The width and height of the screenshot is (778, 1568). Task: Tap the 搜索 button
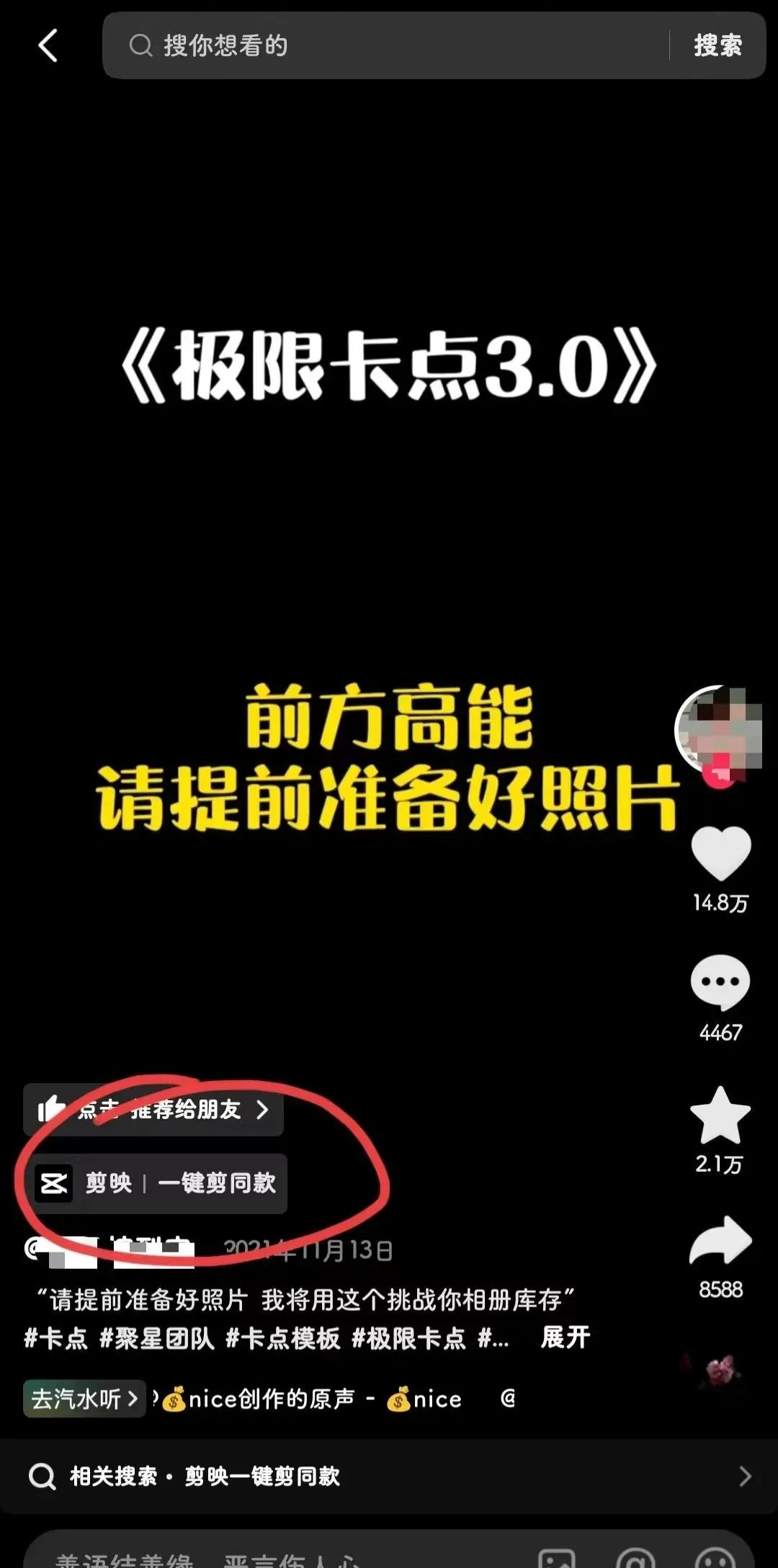pyautogui.click(x=717, y=45)
